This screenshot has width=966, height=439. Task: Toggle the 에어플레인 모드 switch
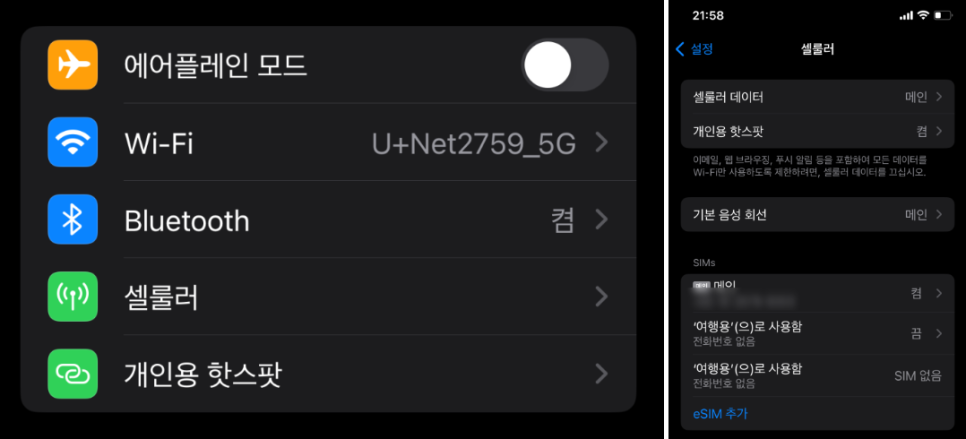564,66
